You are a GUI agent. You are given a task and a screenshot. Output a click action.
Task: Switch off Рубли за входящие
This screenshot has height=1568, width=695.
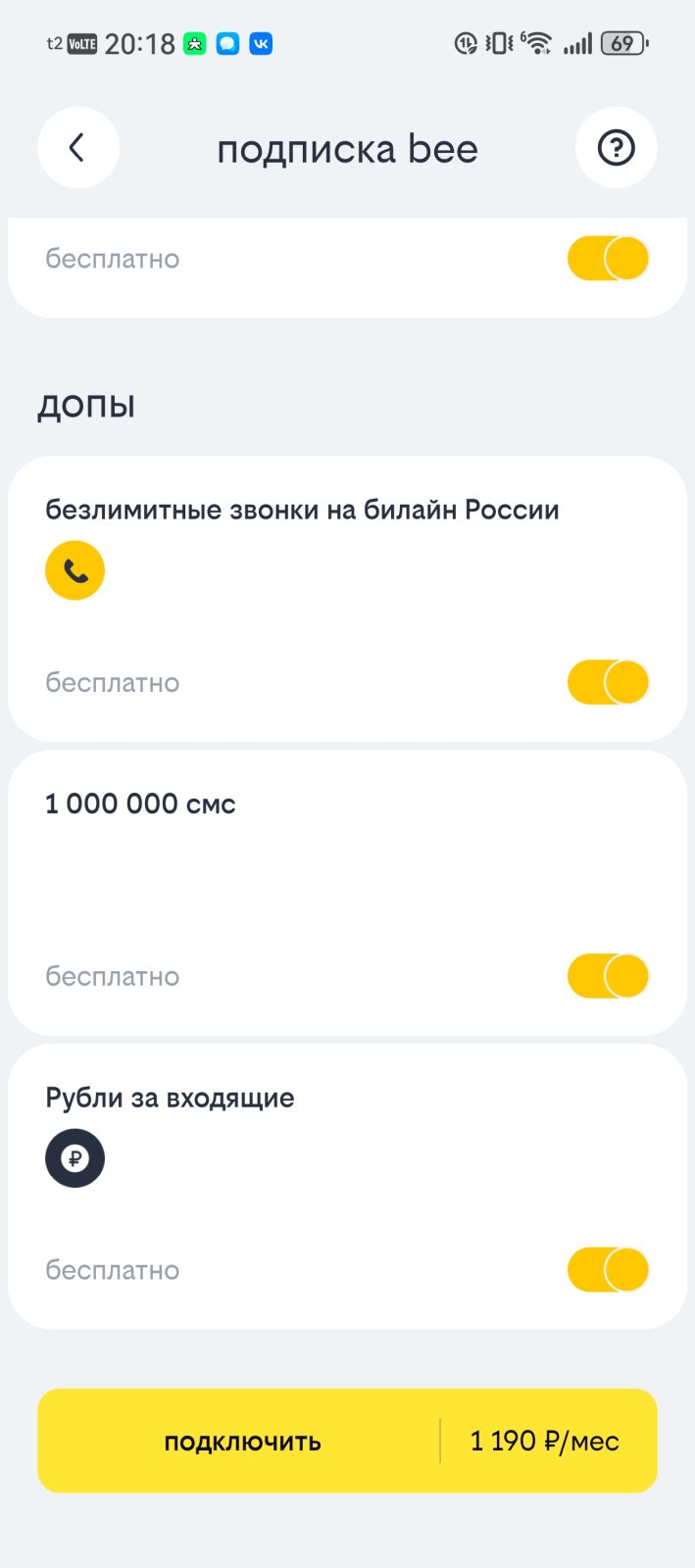(x=608, y=1270)
